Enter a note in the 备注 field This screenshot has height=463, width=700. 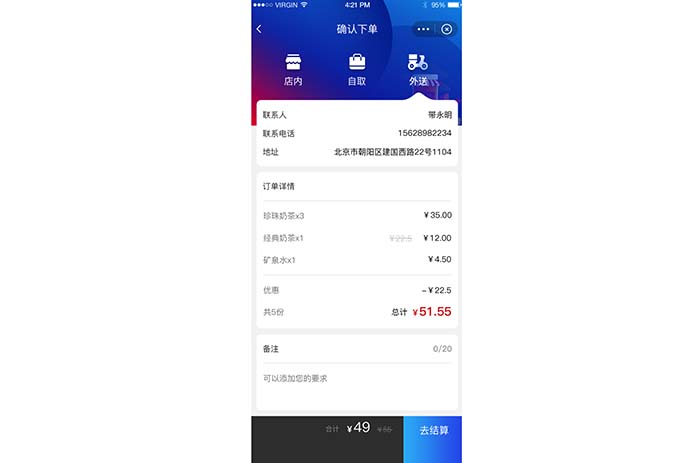click(x=356, y=379)
